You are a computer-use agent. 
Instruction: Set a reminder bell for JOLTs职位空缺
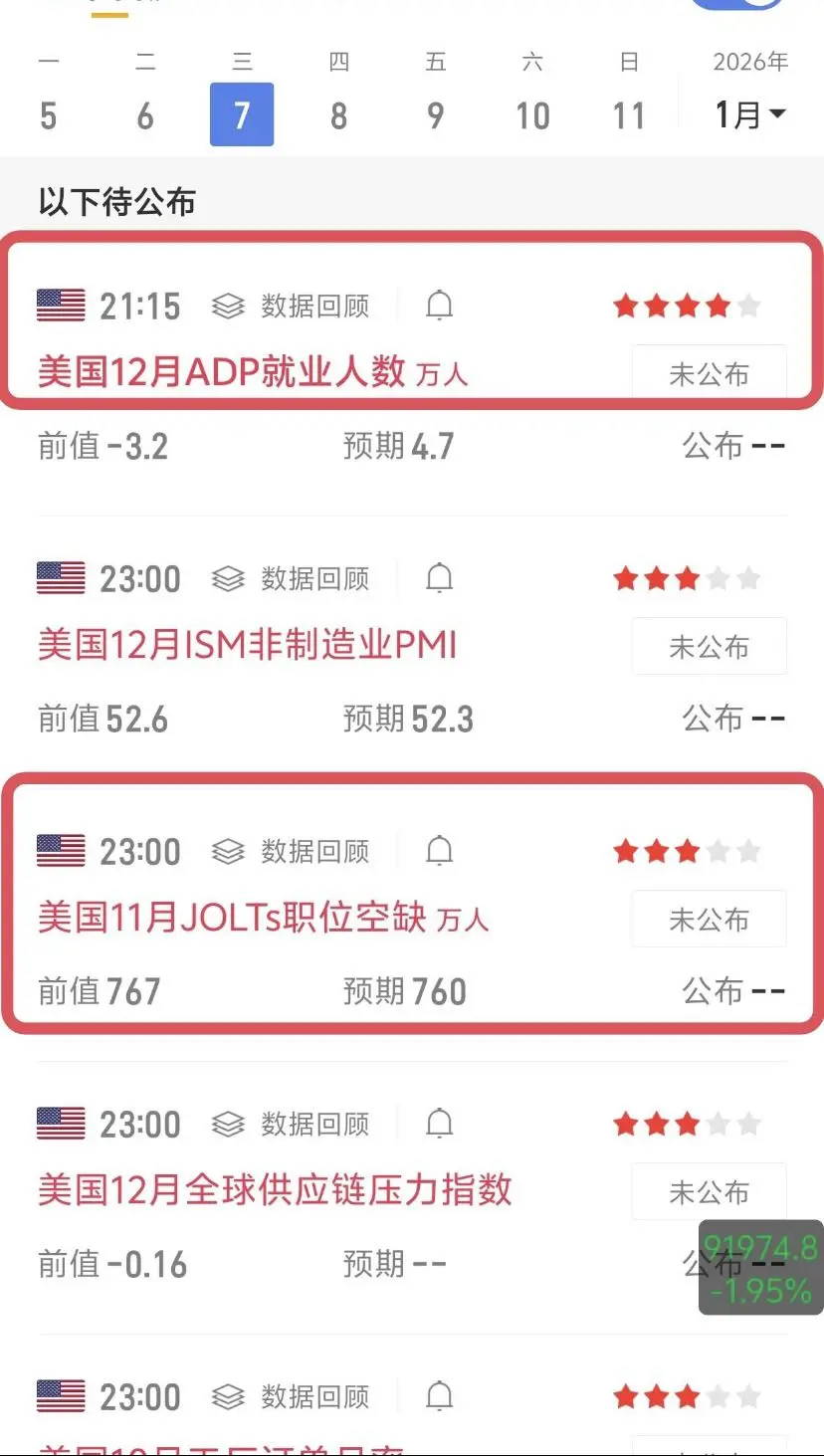(439, 851)
